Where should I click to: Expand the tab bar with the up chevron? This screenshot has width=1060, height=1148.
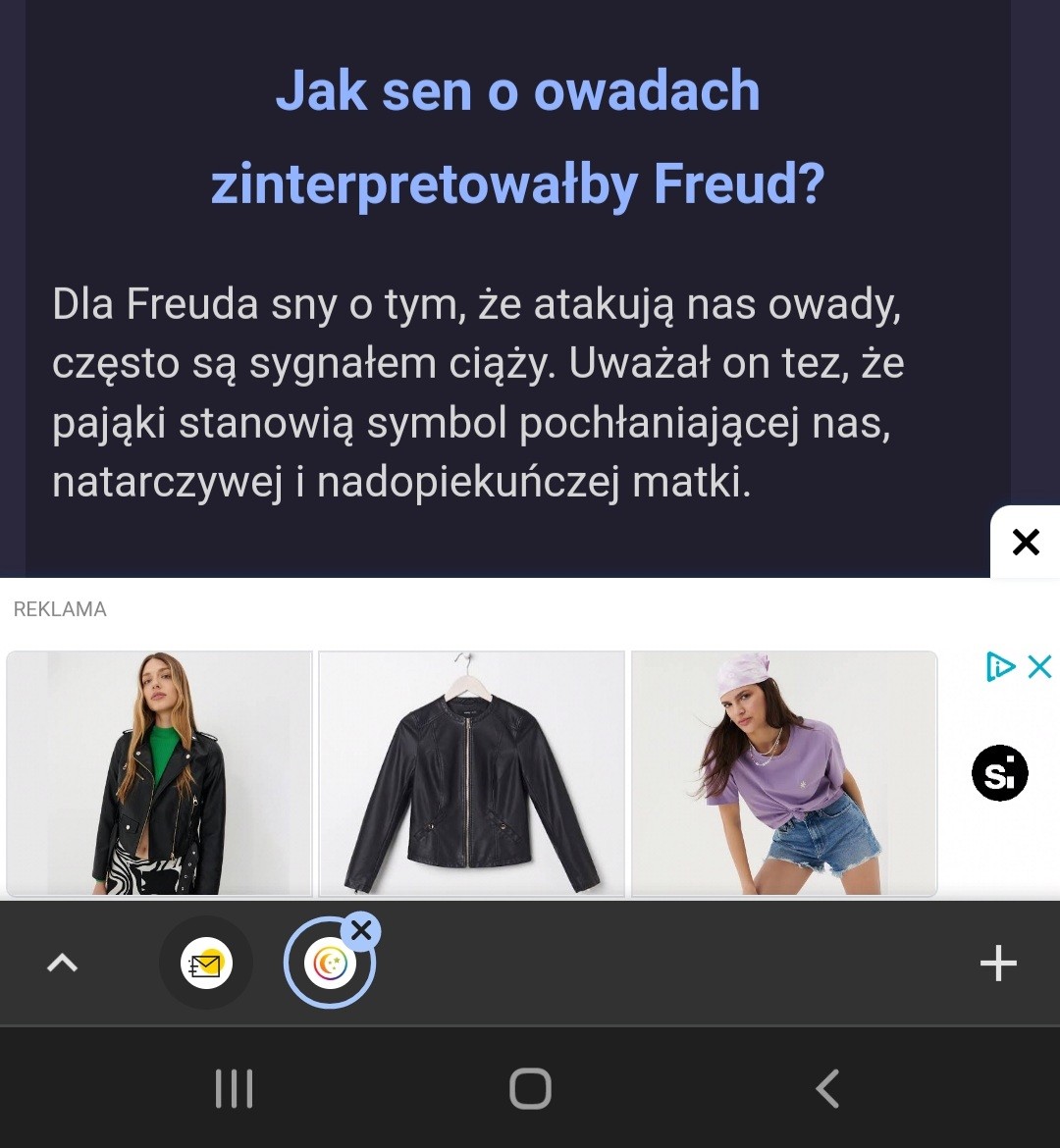[62, 964]
